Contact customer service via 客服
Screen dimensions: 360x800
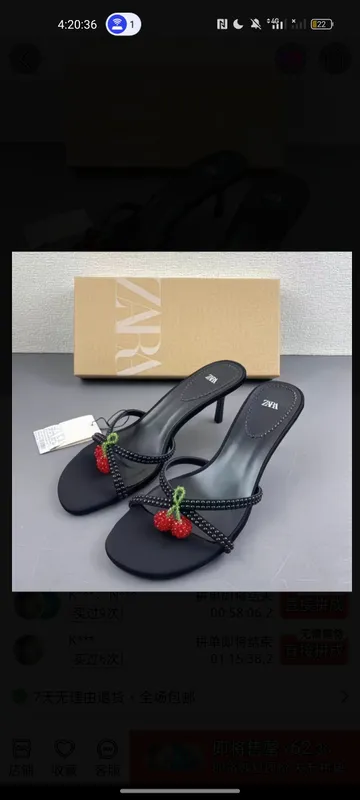pos(108,758)
